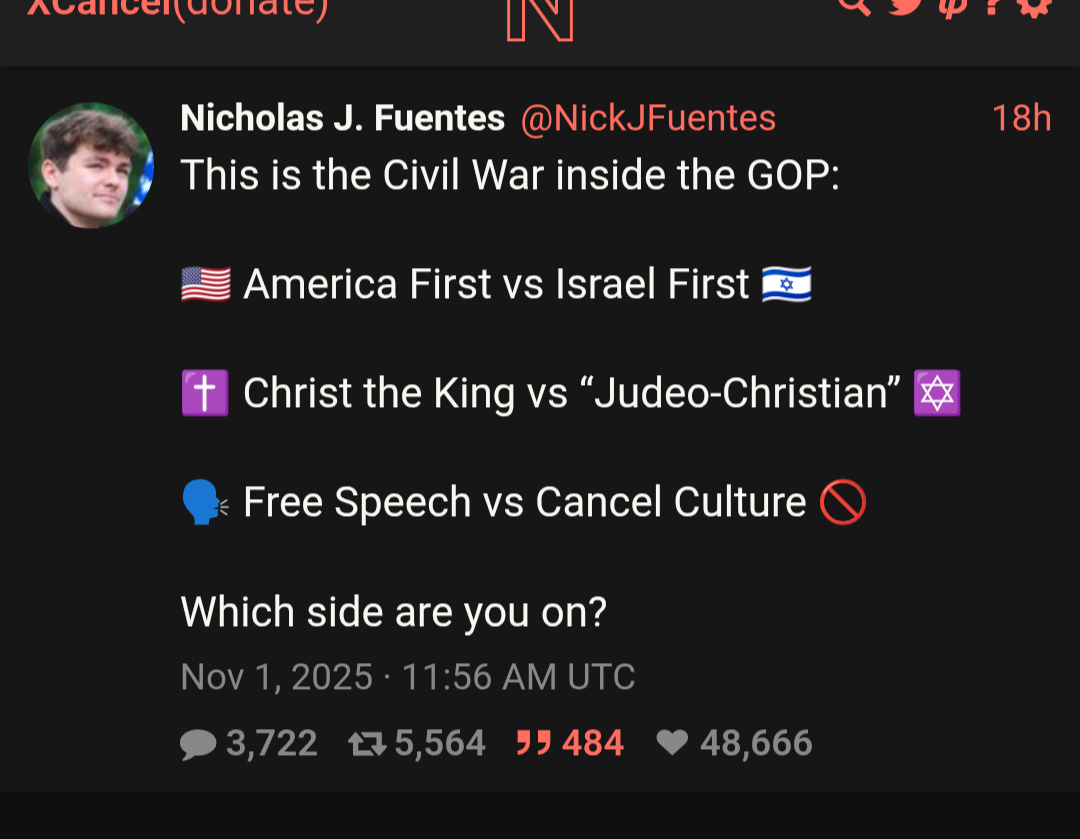Open the settings gear icon
1080x839 pixels.
point(1034,7)
